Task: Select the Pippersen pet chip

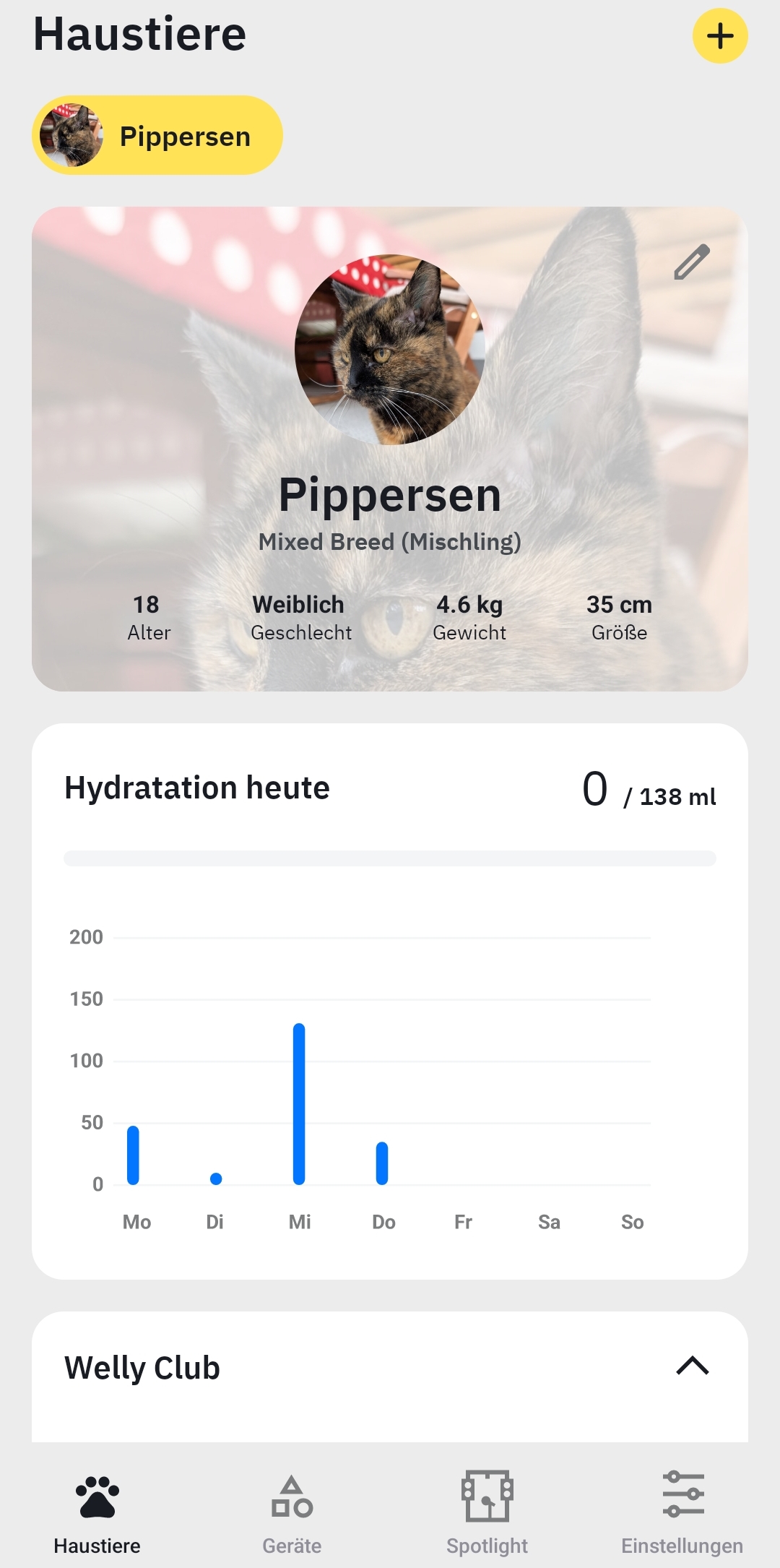Action: click(x=157, y=136)
